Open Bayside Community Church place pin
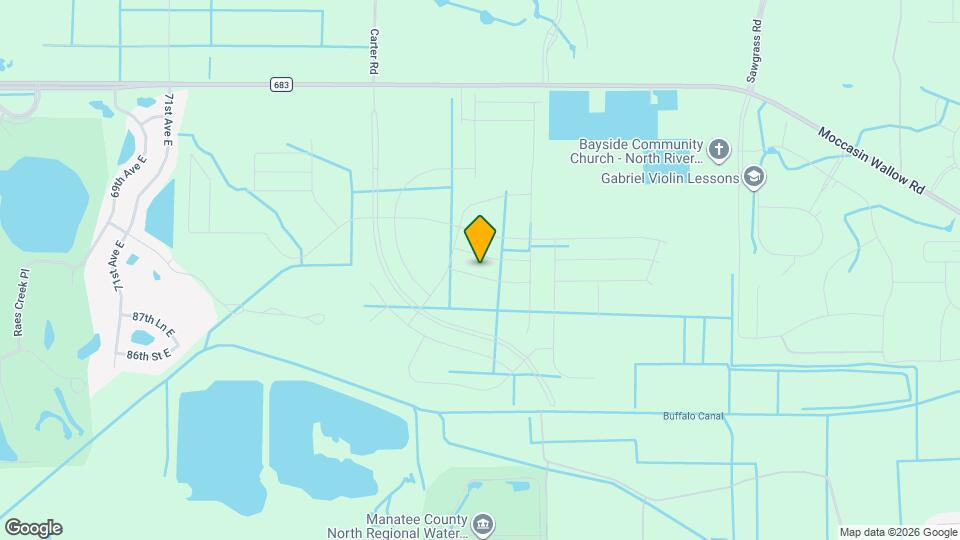960x540 pixels. pos(720,151)
